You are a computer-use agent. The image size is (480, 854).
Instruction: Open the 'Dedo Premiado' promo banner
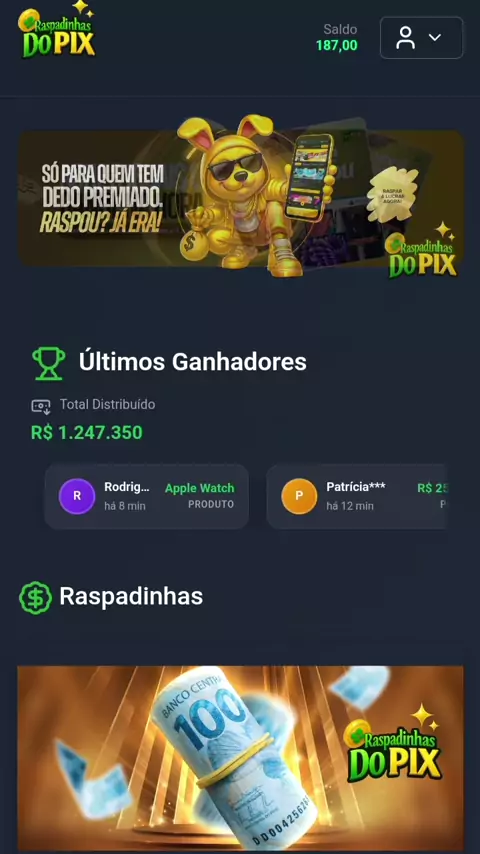point(241,197)
